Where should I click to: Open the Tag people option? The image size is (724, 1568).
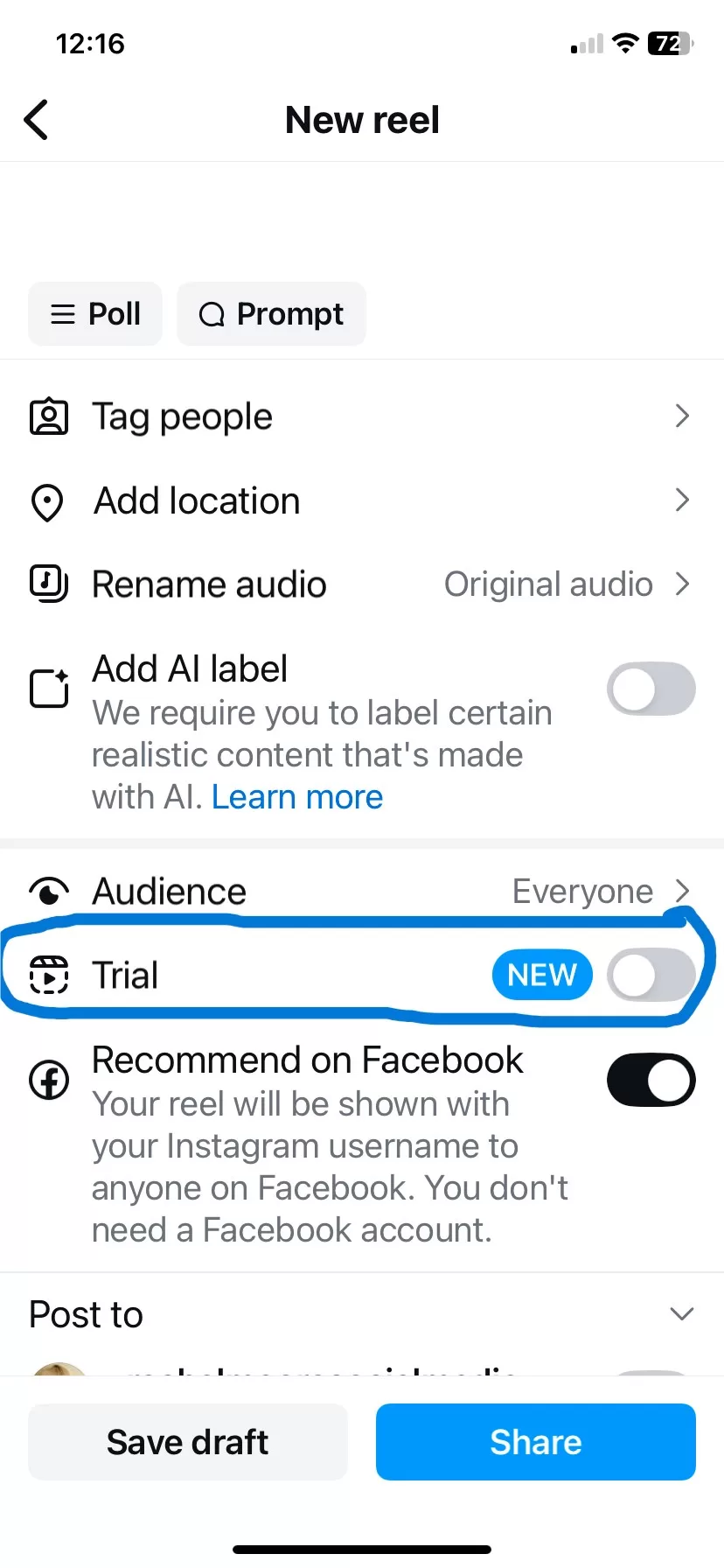[x=362, y=416]
